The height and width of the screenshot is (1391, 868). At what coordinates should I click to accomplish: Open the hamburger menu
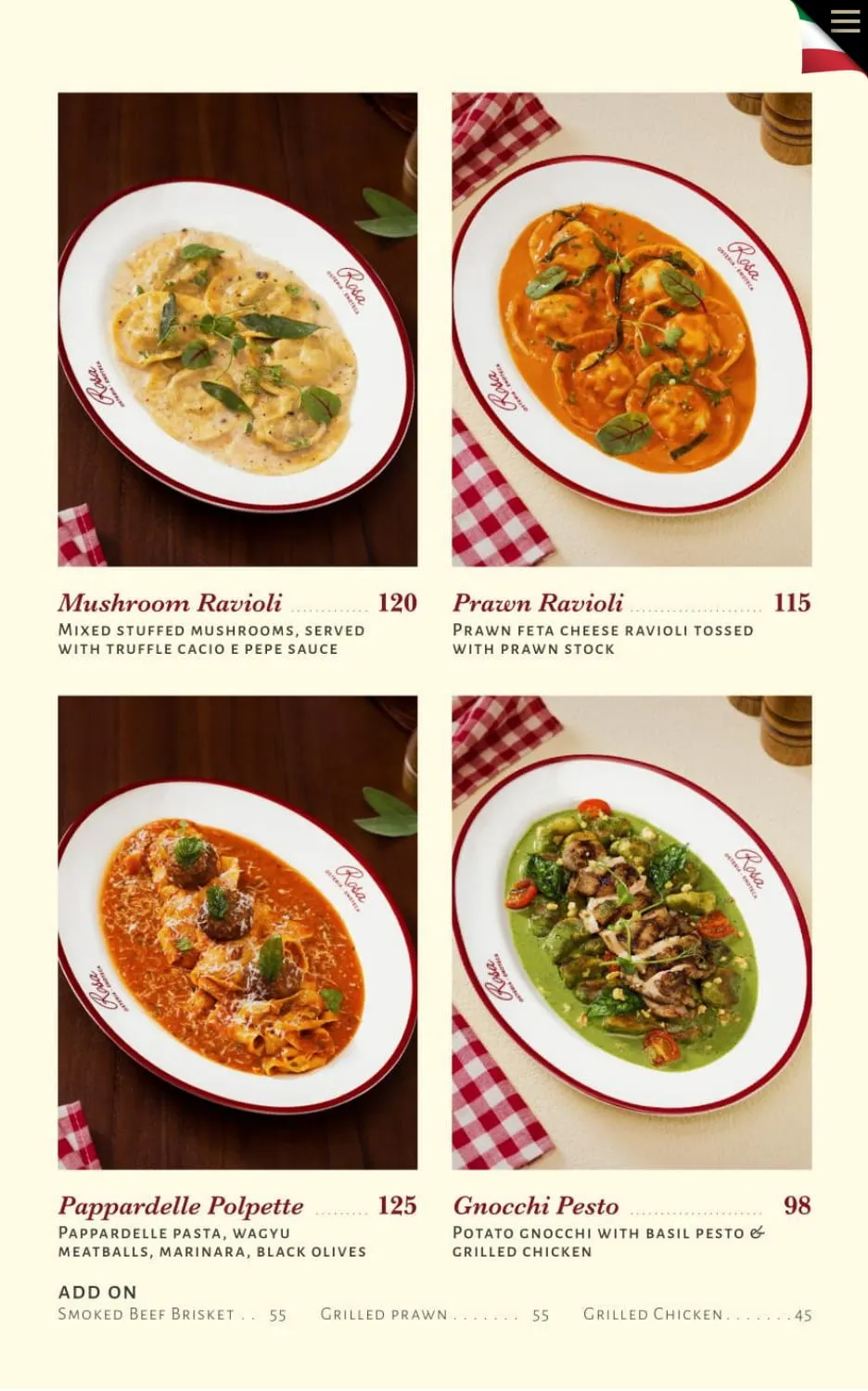(845, 20)
